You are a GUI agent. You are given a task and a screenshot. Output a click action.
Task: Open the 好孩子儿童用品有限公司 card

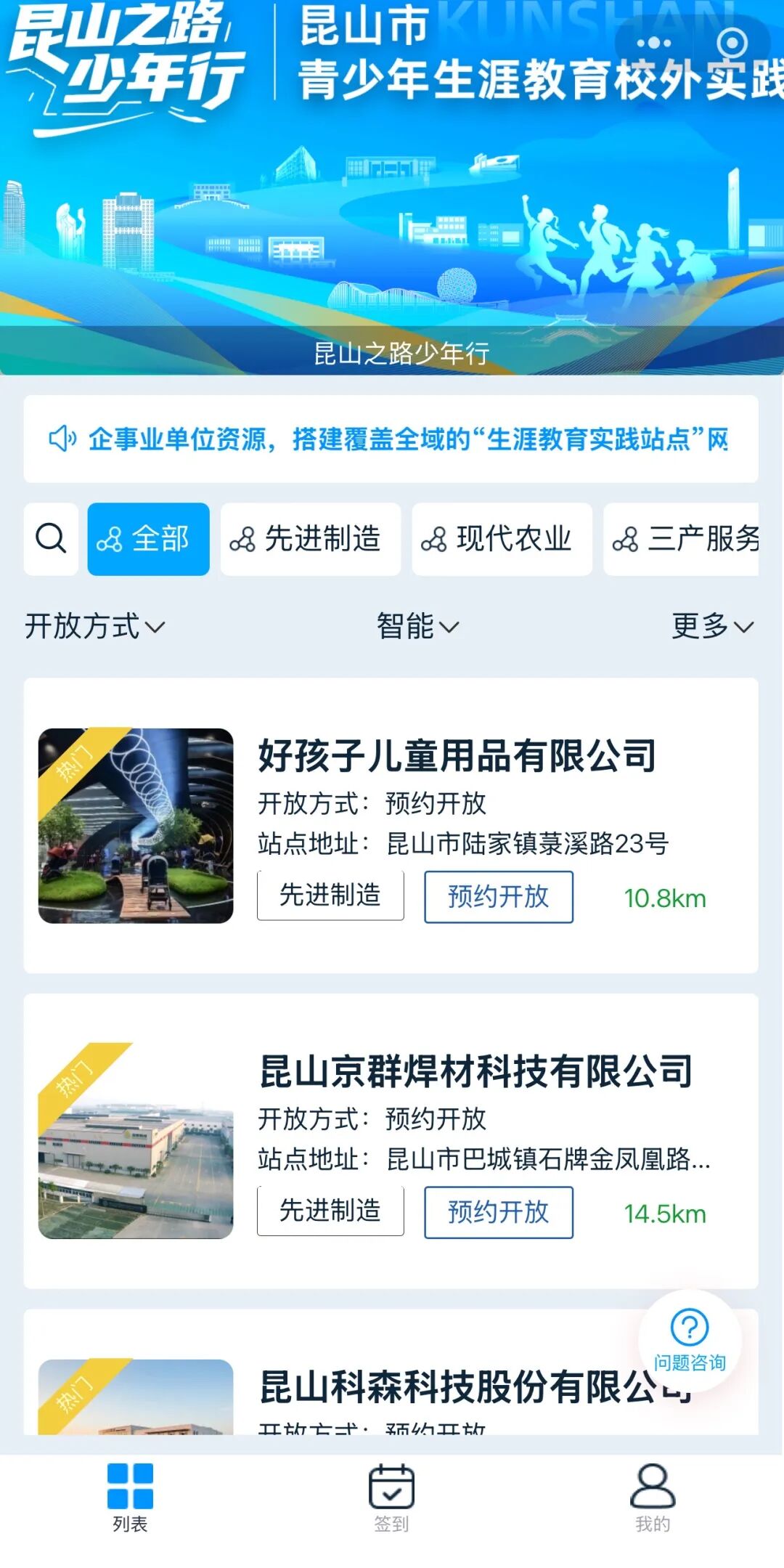457,755
